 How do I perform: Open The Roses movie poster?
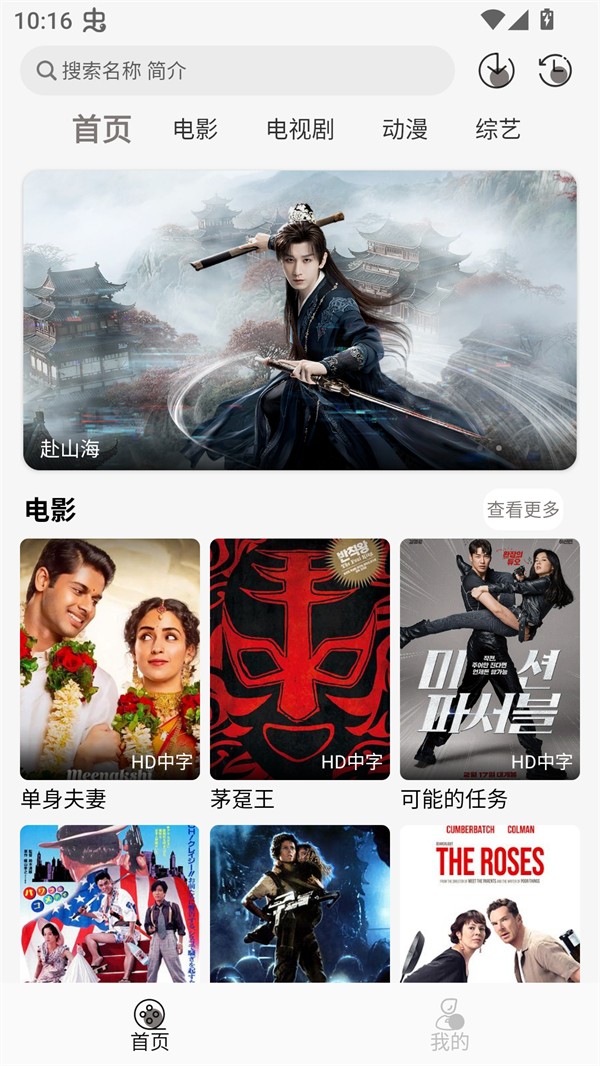490,903
